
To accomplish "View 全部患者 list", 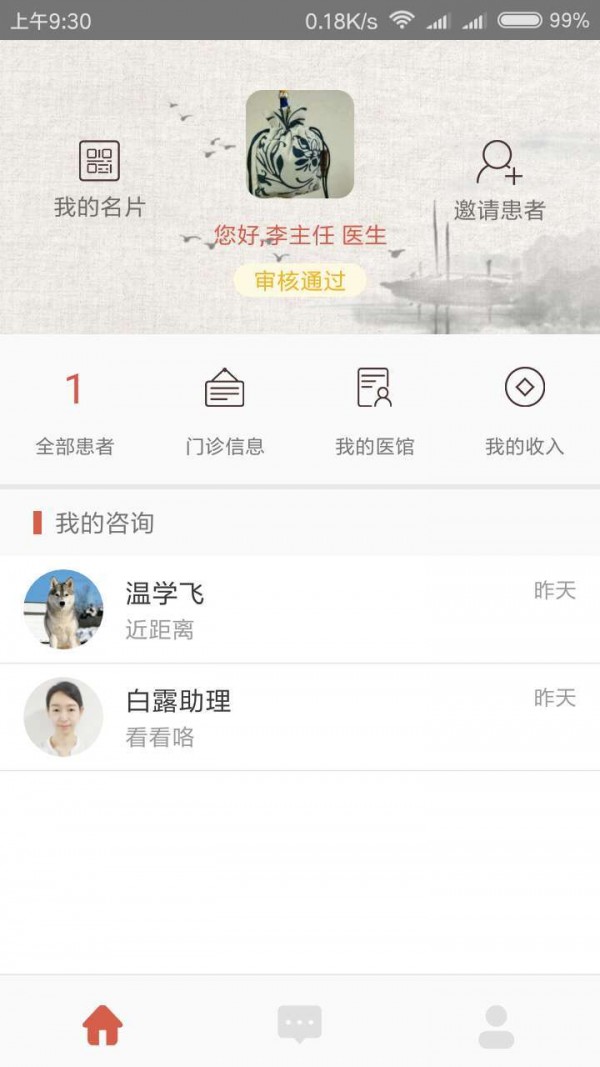I will tap(75, 411).
